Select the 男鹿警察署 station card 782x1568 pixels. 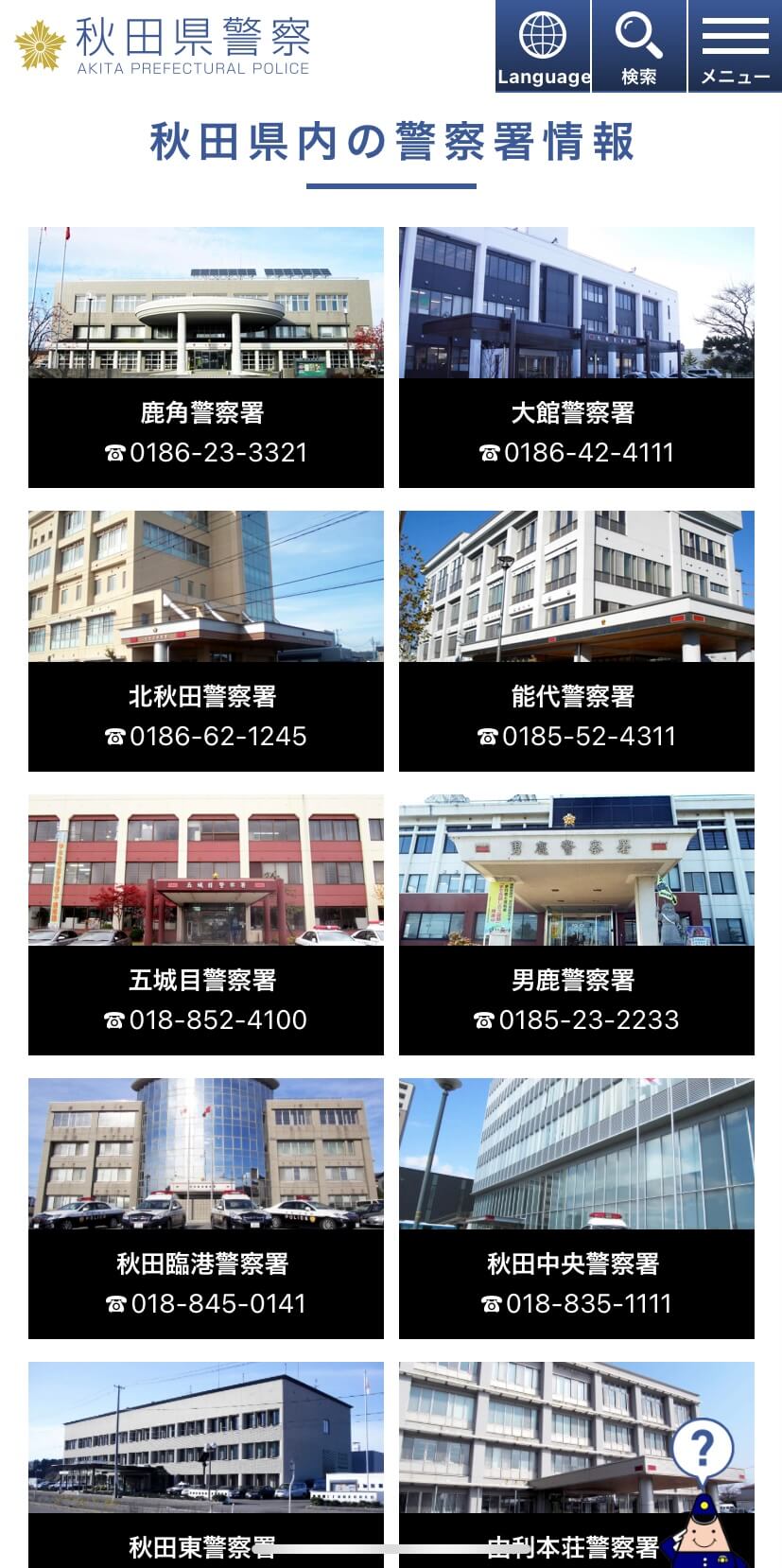pos(577,925)
